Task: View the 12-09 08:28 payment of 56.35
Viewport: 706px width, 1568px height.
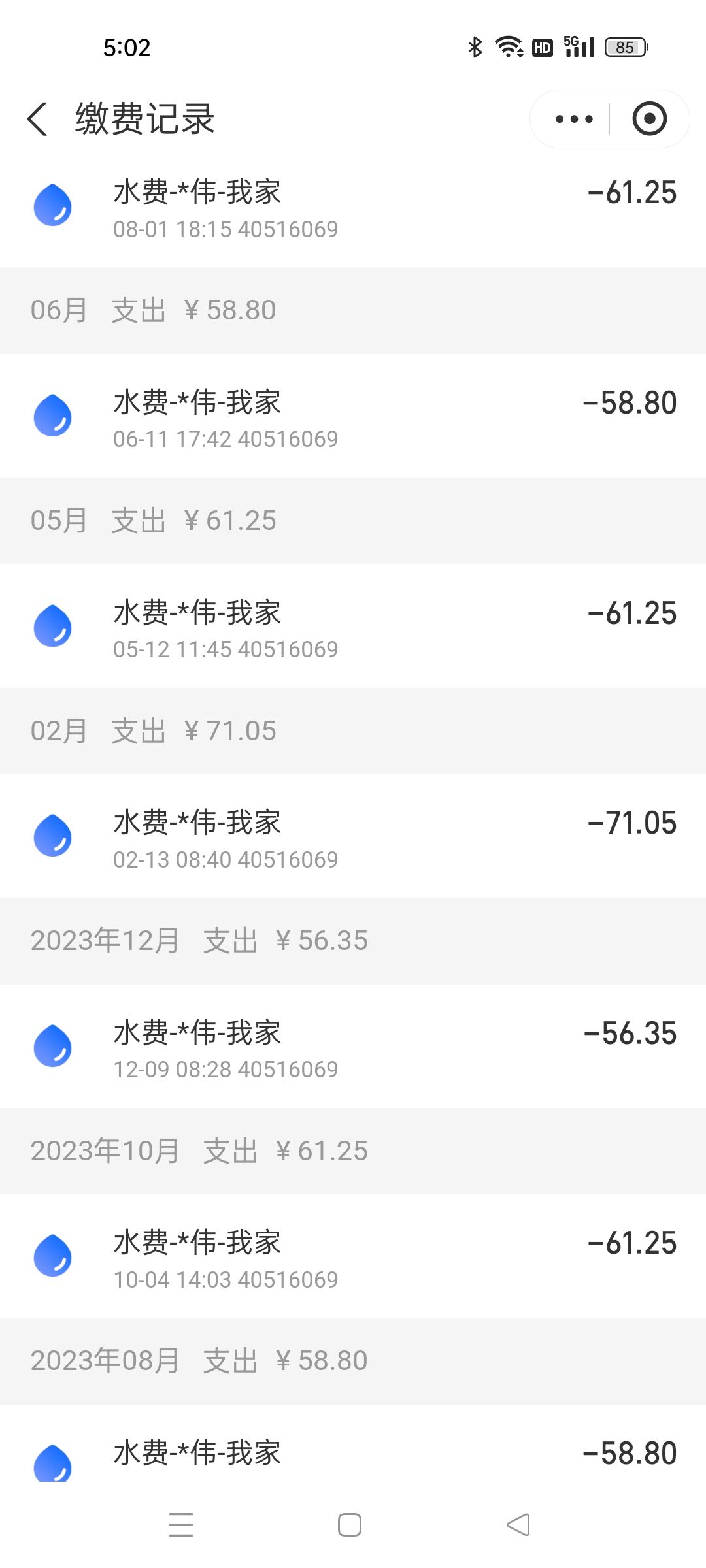Action: click(x=353, y=1047)
